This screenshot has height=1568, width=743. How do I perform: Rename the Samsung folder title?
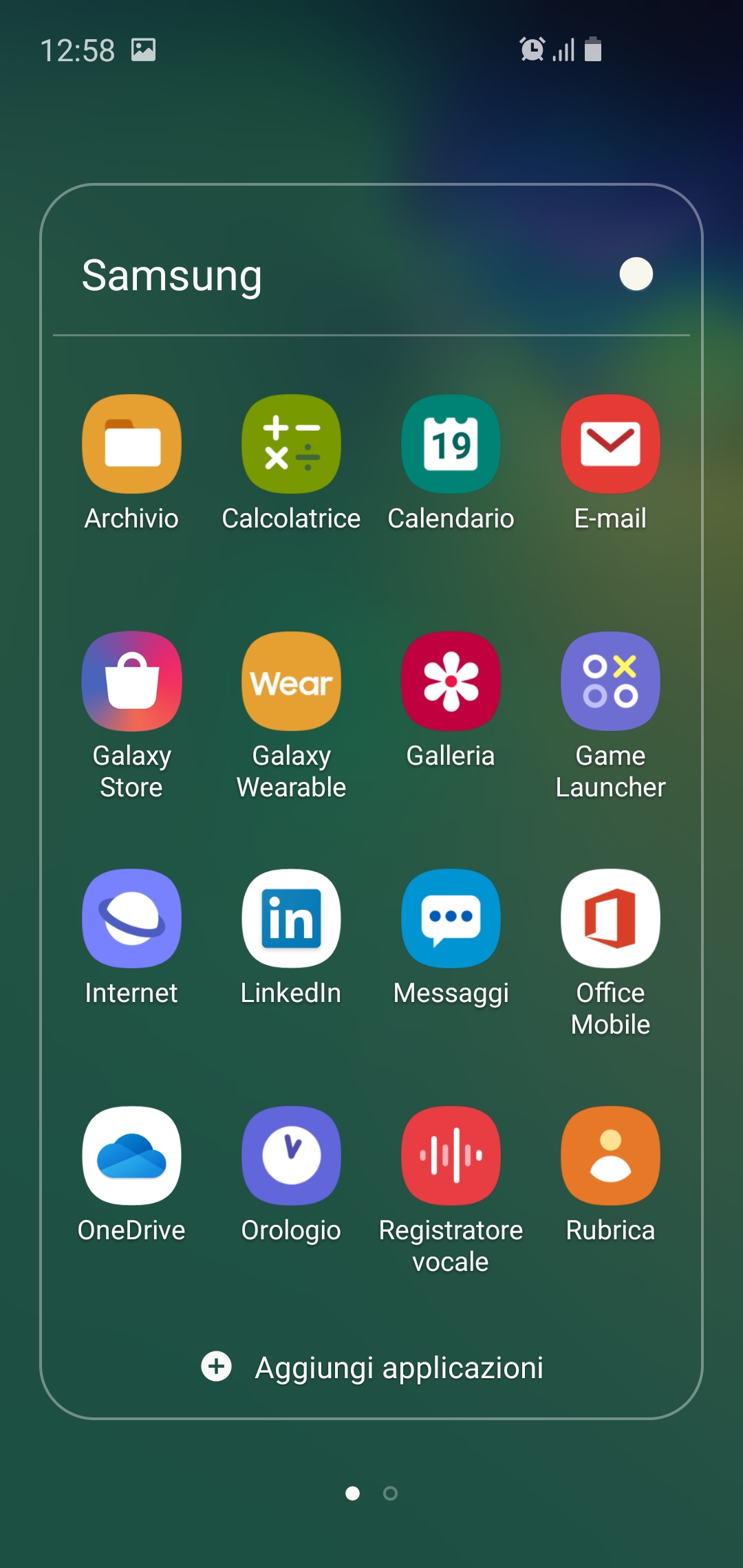(172, 276)
